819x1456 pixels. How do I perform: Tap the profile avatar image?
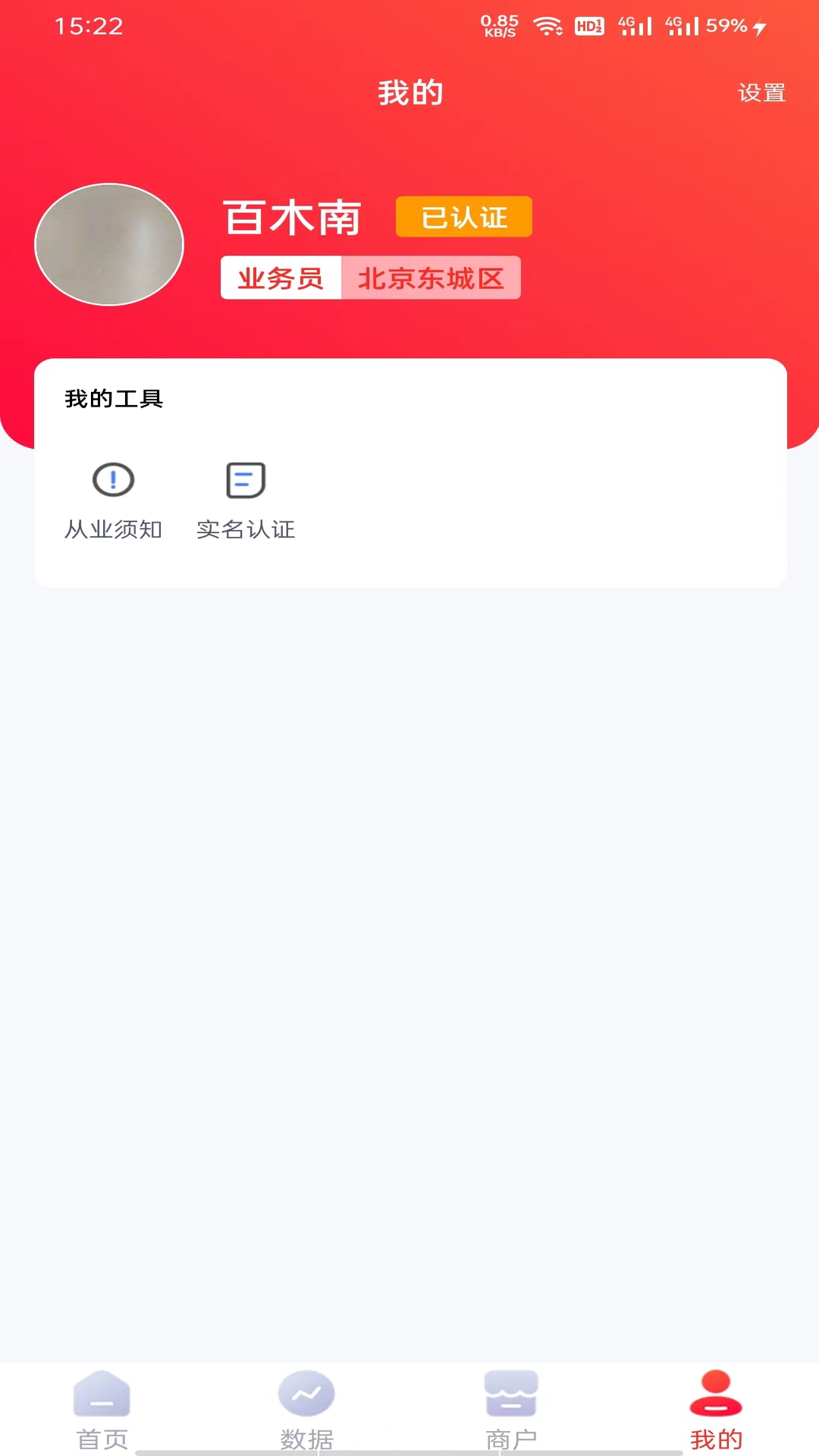(109, 244)
